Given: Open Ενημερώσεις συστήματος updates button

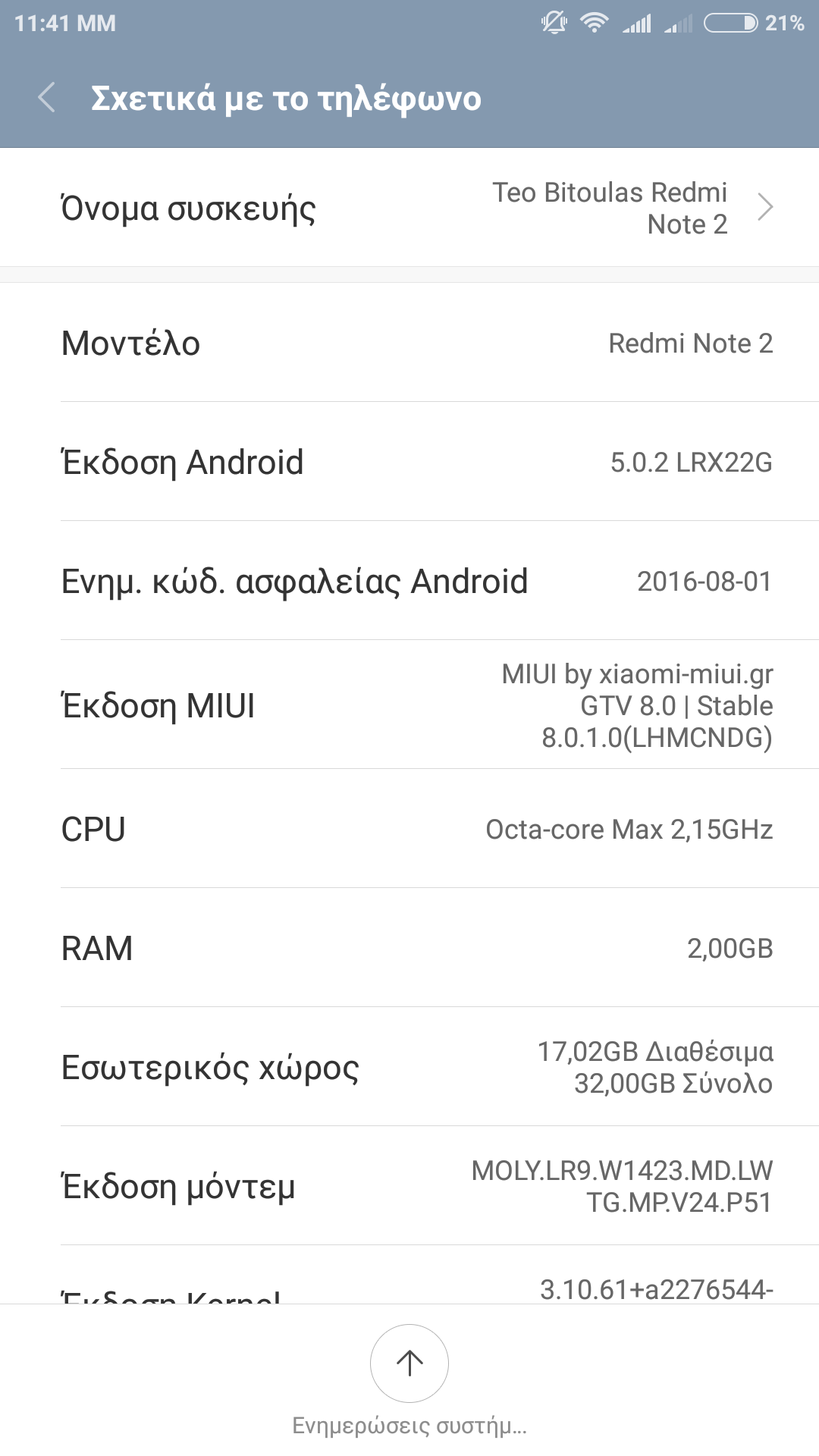Looking at the screenshot, I should pos(409,1363).
